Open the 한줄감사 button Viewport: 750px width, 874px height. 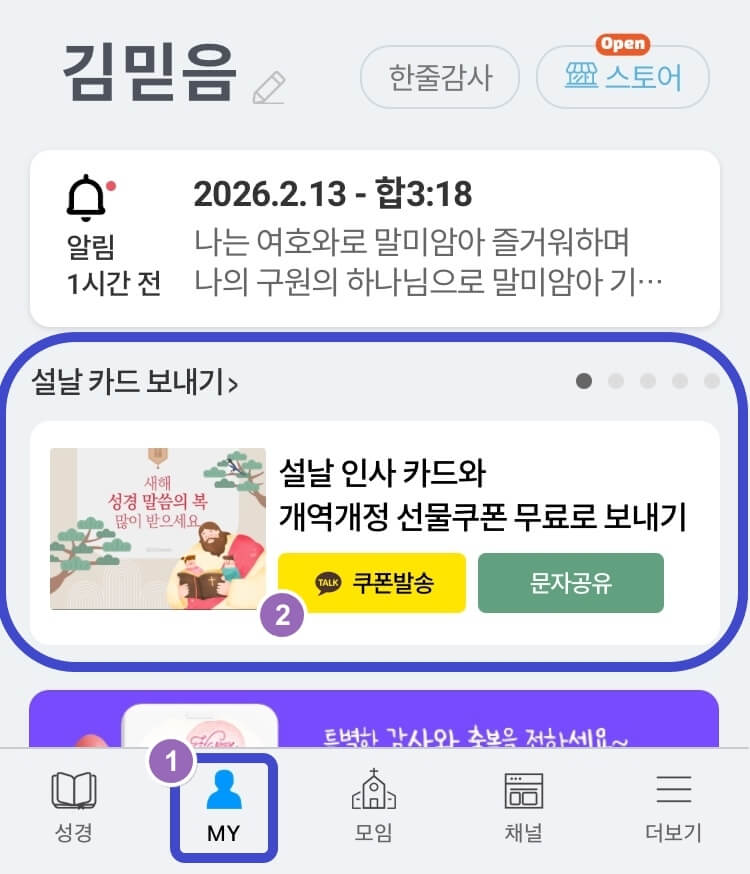coord(440,77)
